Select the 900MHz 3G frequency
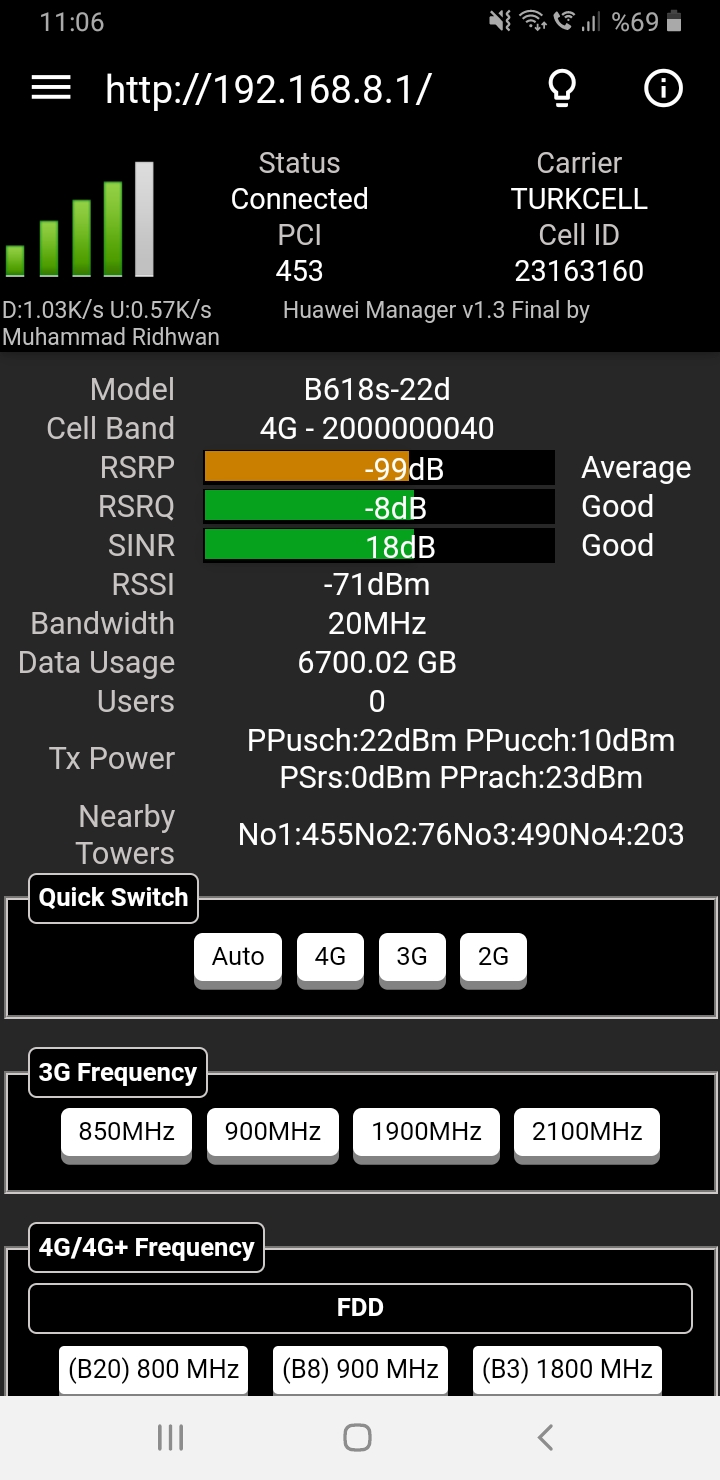 coord(273,1132)
